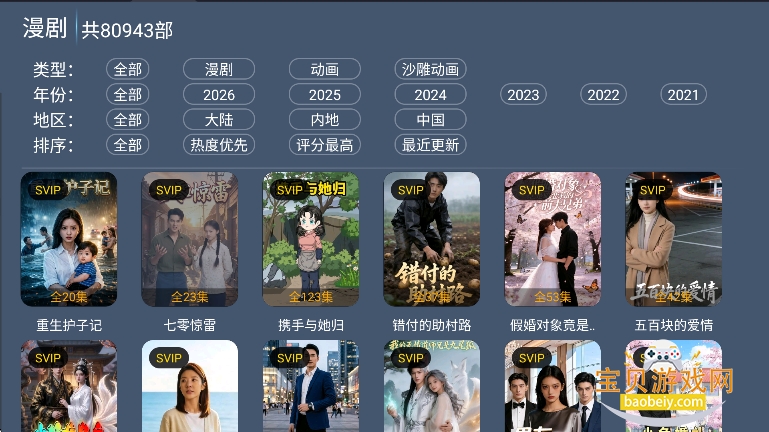Open the drama 七零惊雷
This screenshot has height=432, width=769.
pos(190,240)
